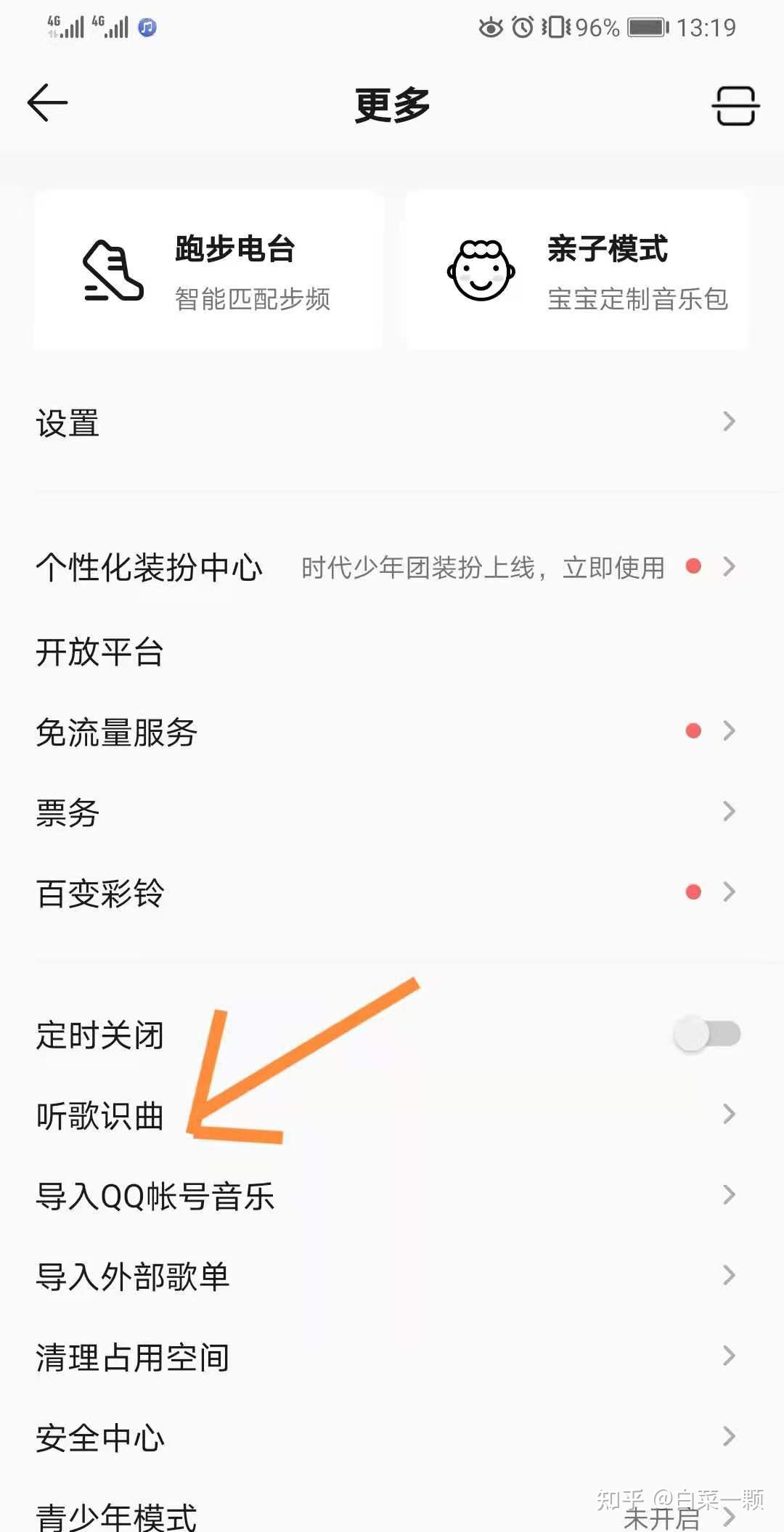Go back using the top-left arrow
This screenshot has height=1532, width=784.
[47, 102]
